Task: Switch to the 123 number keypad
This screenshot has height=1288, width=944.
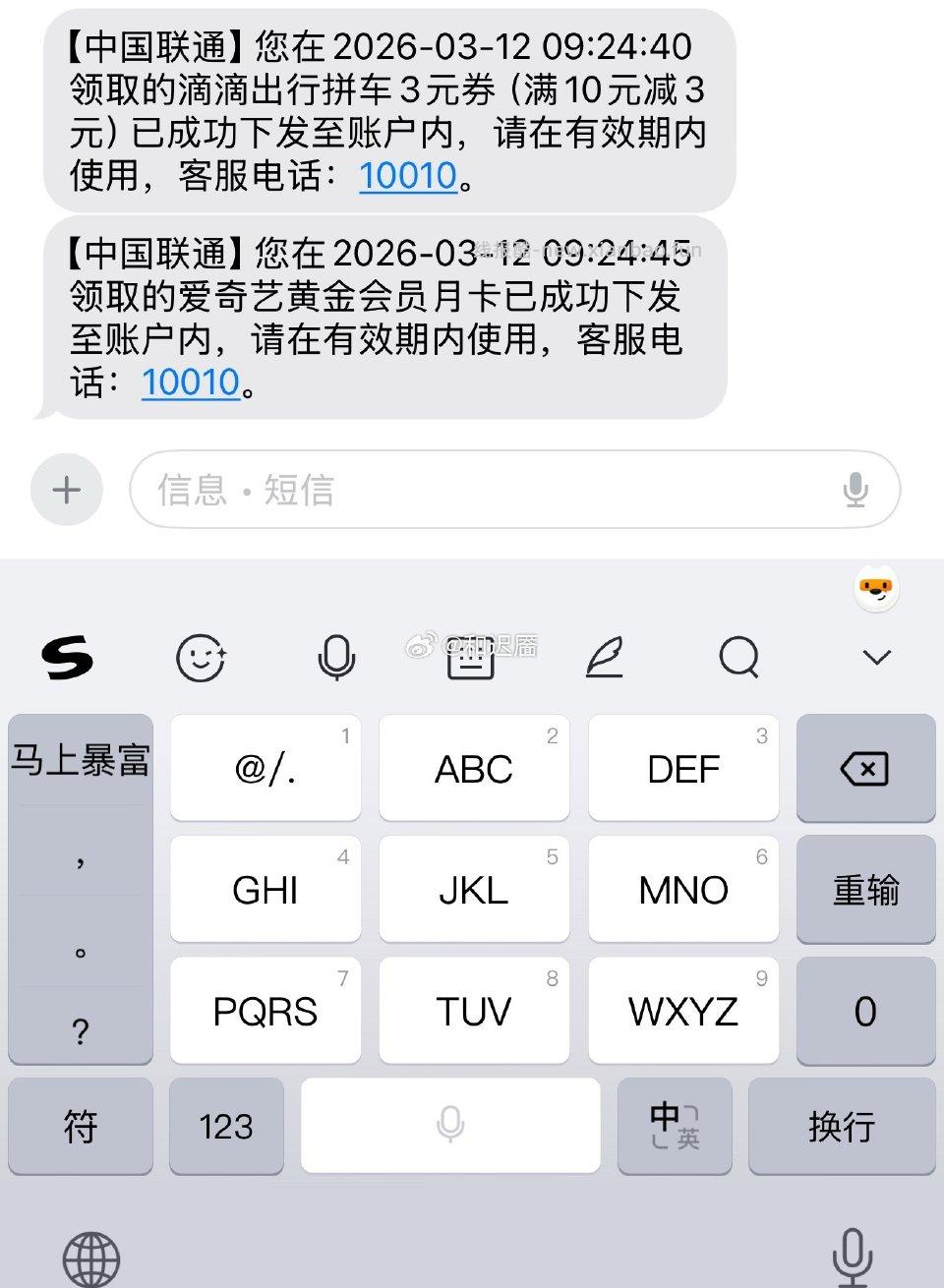Action: coord(226,1127)
